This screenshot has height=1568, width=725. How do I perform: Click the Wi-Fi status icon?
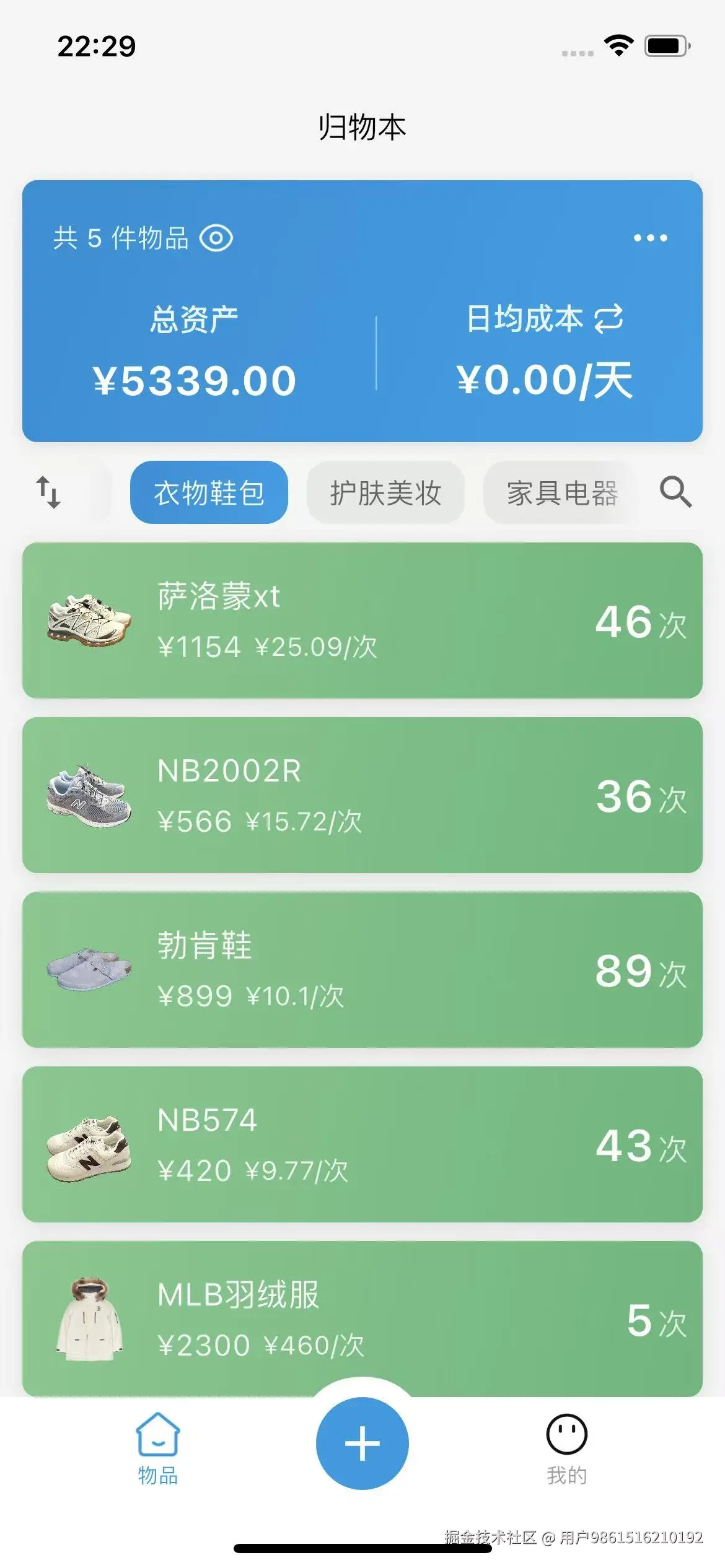coord(620,45)
